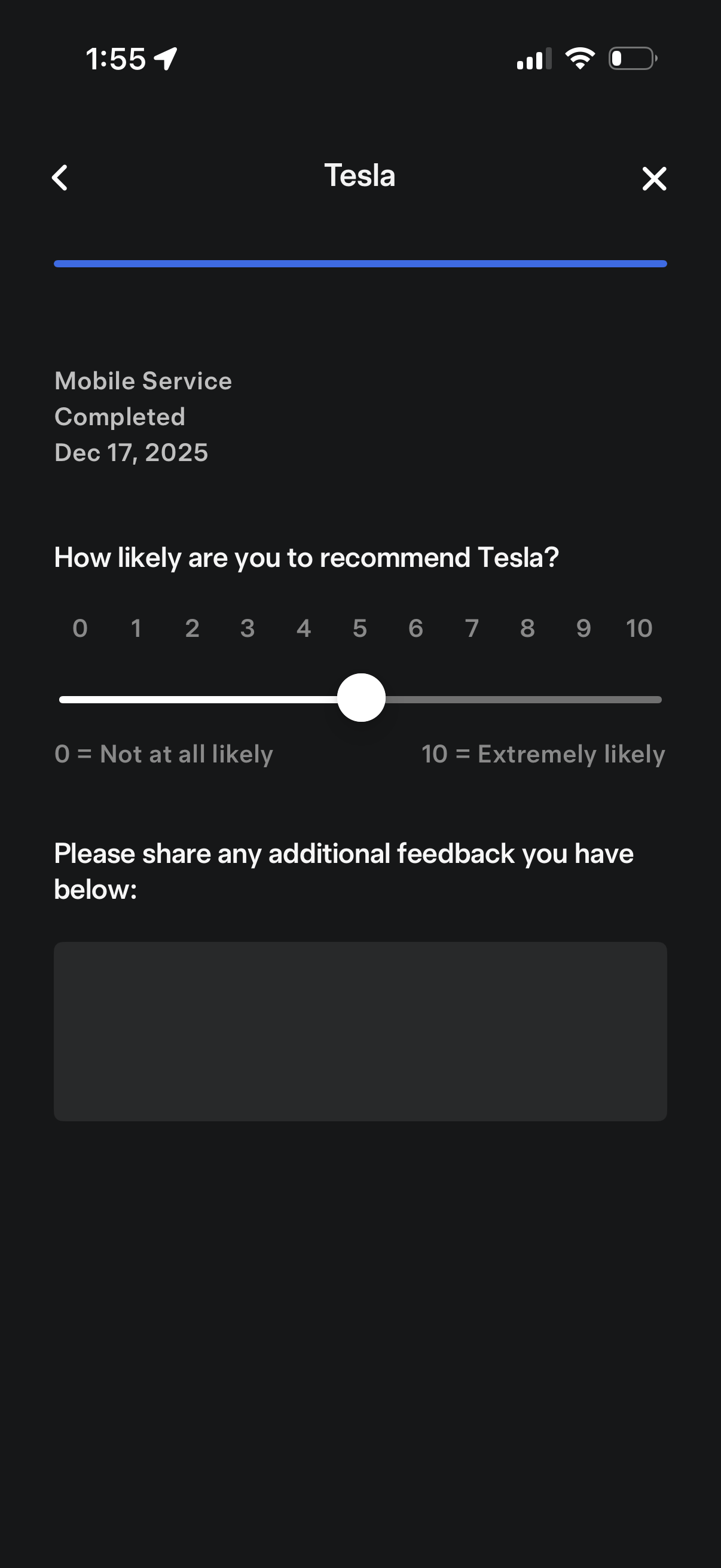The width and height of the screenshot is (721, 1568).
Task: Click '10 = Extremely likely' label
Action: 545,754
